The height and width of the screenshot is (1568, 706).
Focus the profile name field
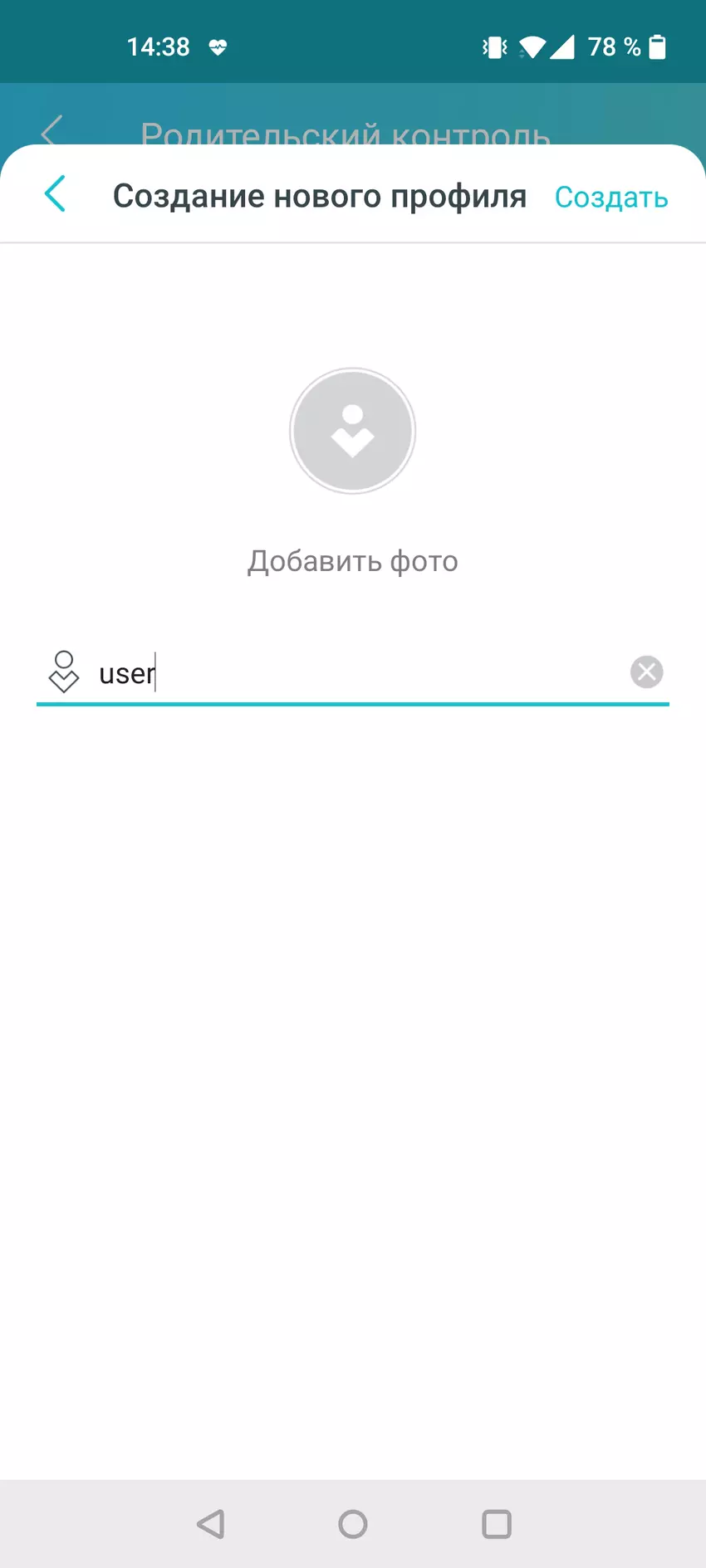[357, 672]
